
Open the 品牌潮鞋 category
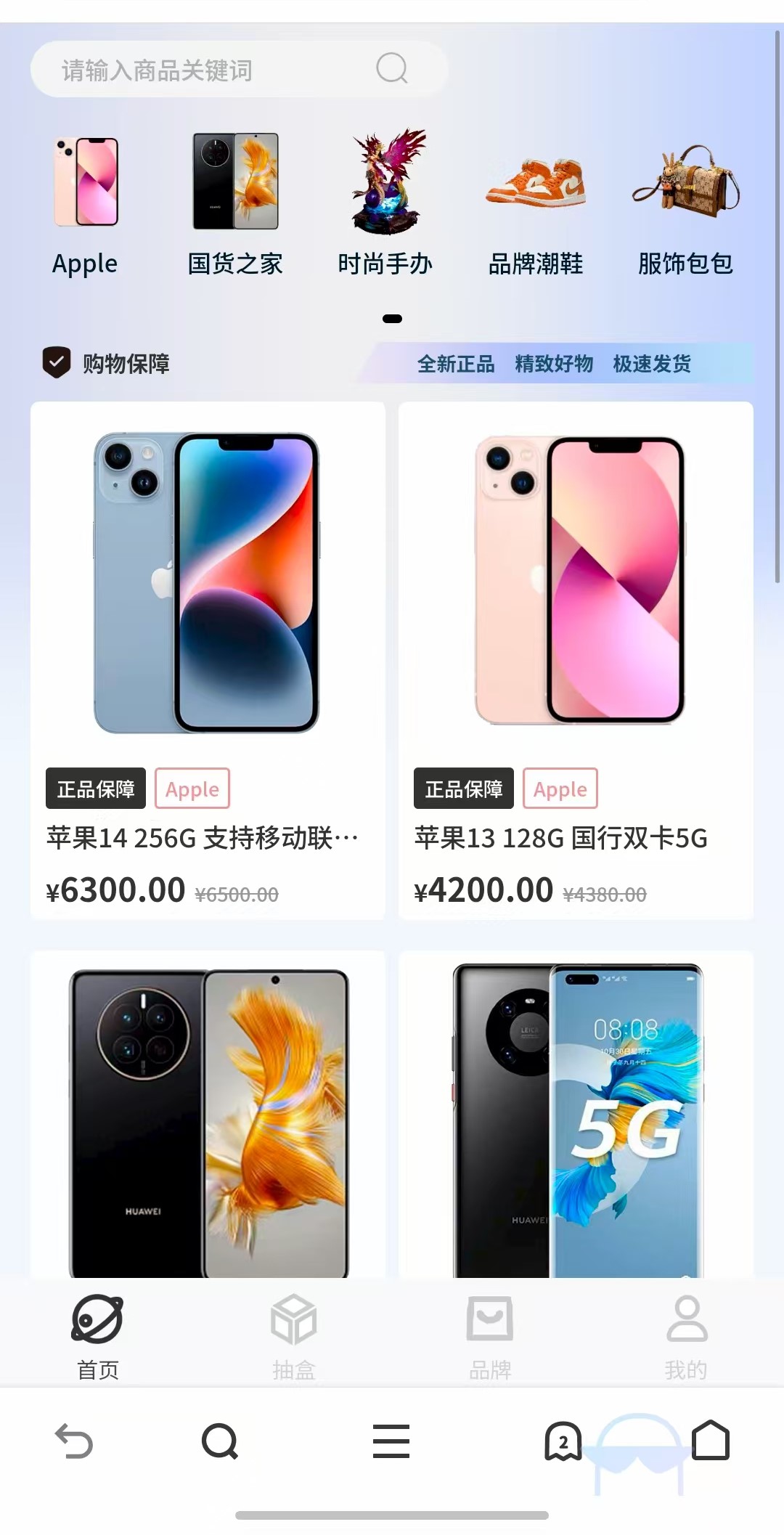536,205
